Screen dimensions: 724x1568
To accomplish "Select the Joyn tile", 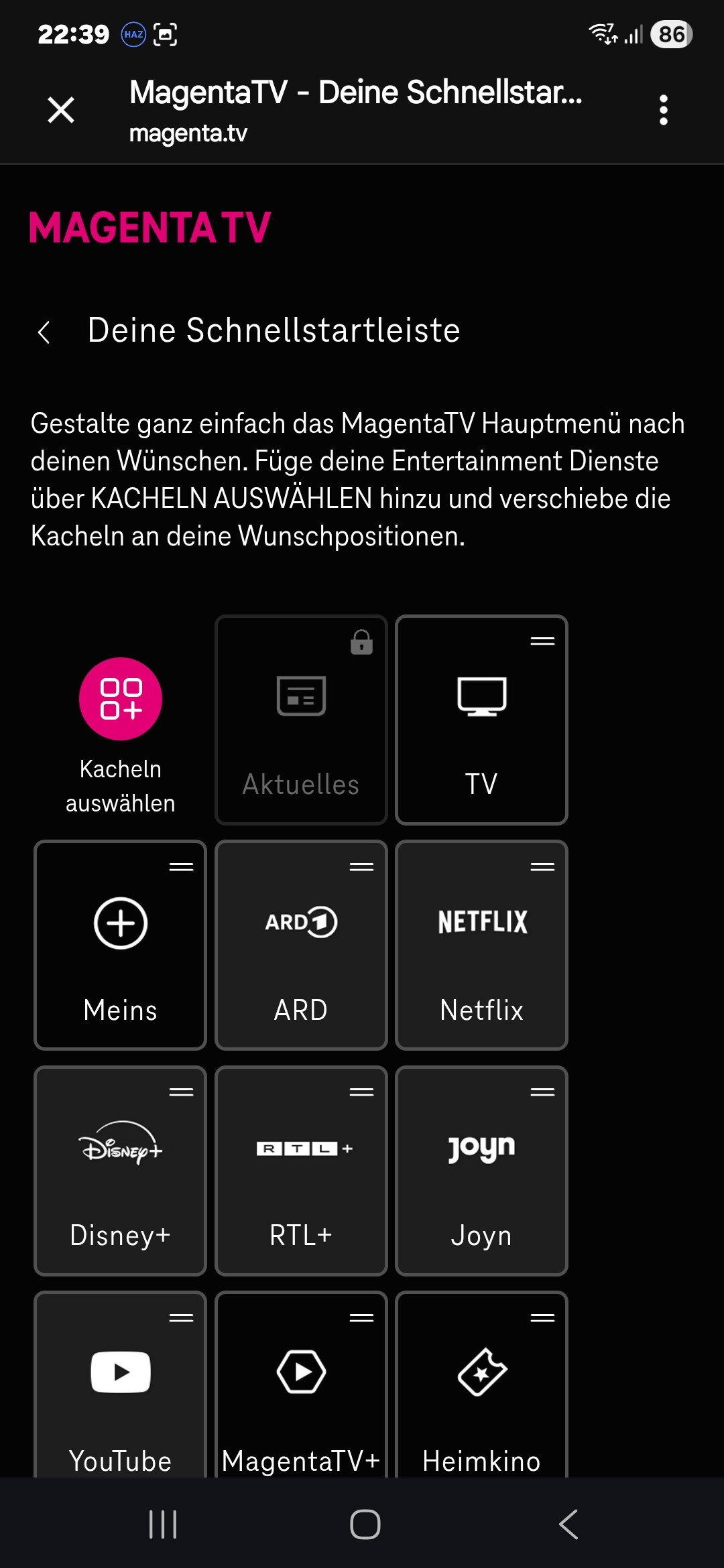I will [481, 1171].
